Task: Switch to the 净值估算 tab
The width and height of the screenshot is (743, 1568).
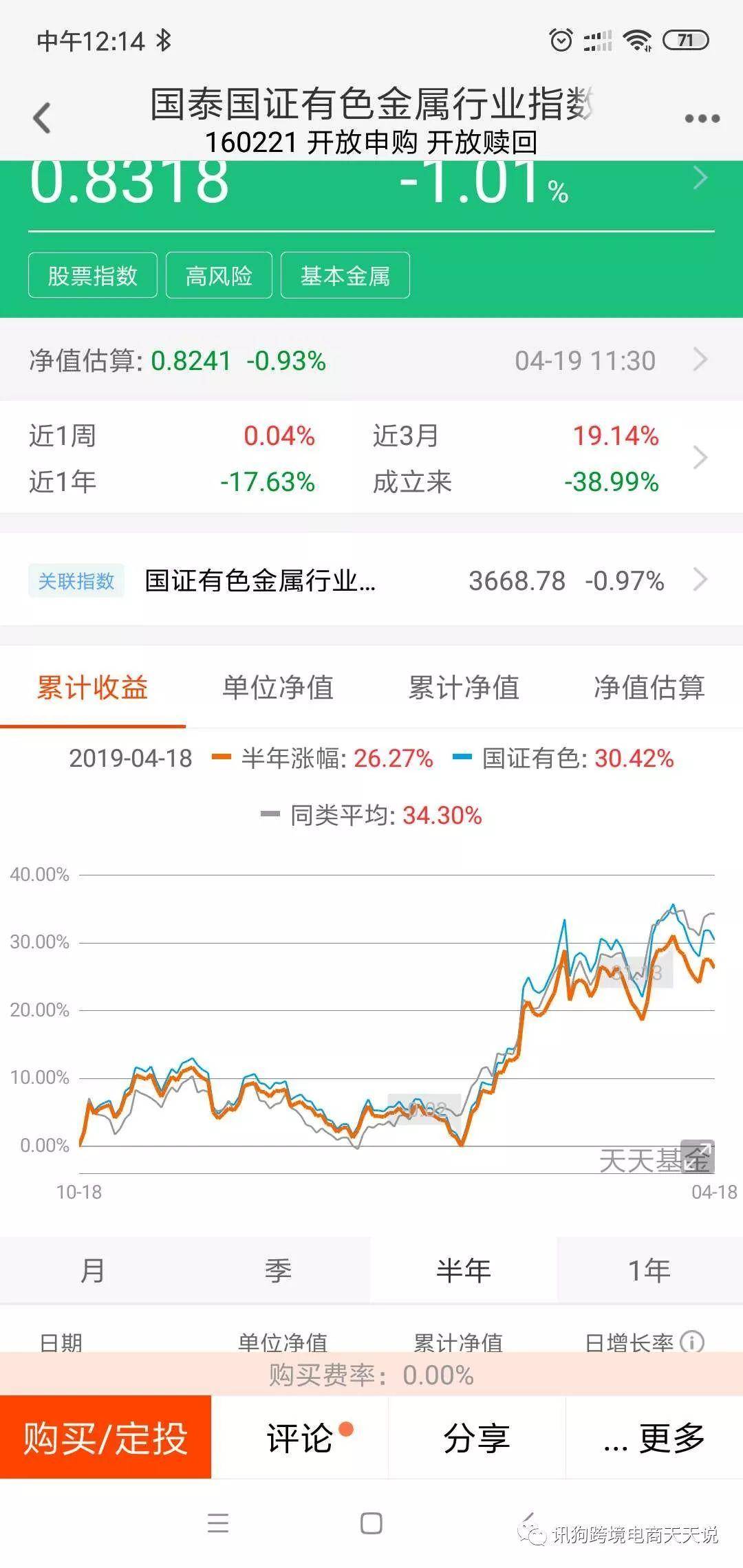Action: 649,687
